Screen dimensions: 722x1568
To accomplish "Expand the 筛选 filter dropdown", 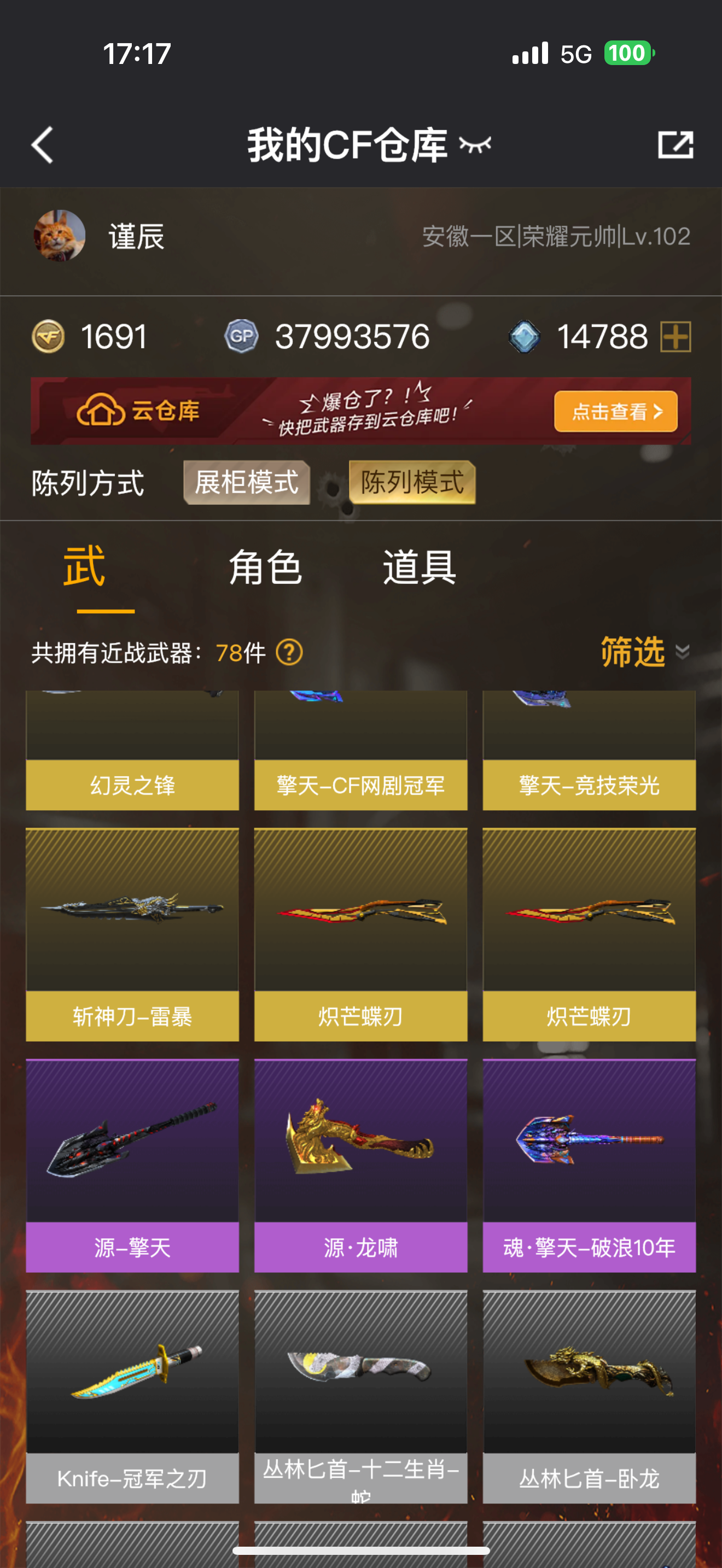I will pyautogui.click(x=644, y=652).
